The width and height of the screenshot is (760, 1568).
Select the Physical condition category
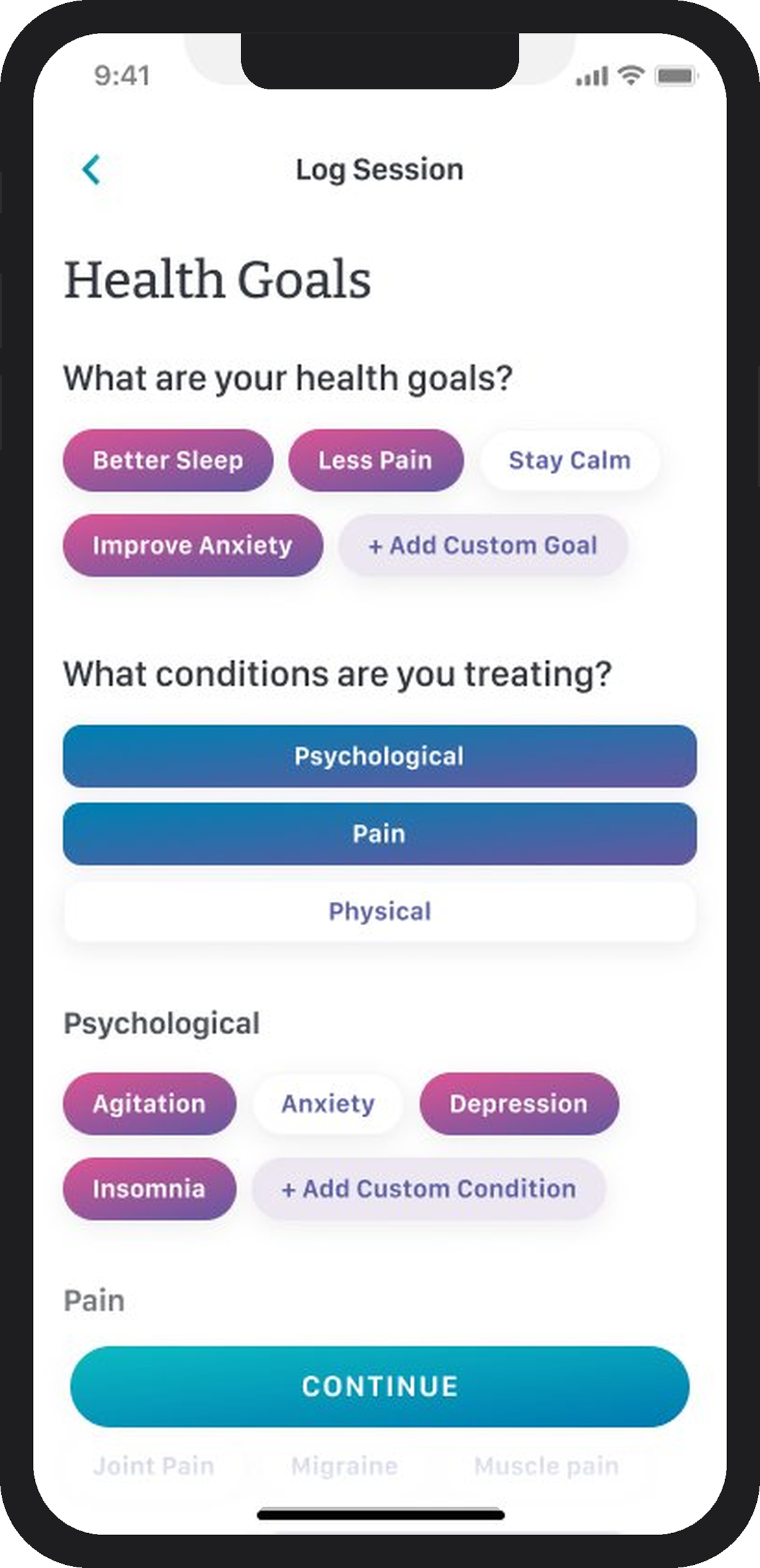click(379, 911)
